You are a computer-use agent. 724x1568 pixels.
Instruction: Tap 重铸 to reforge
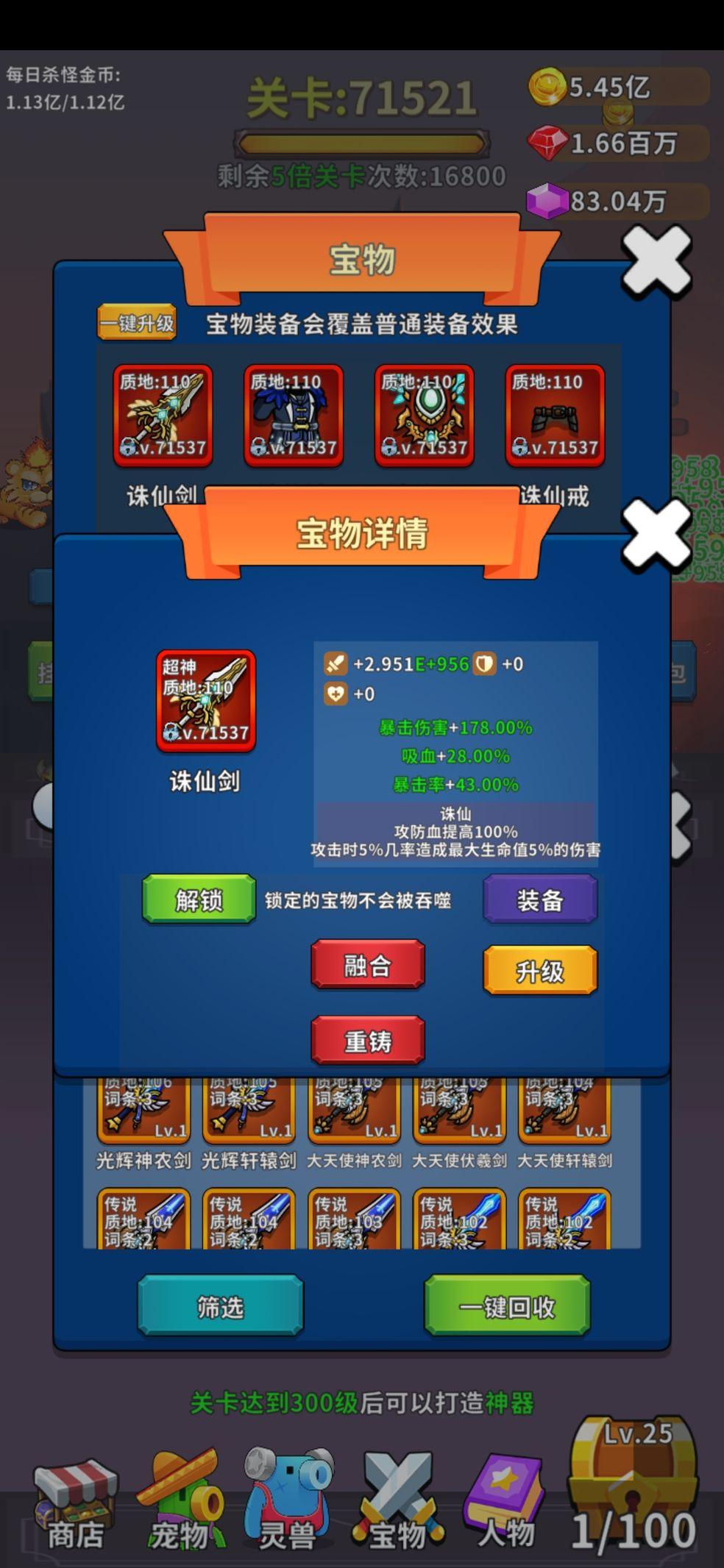click(x=368, y=1041)
